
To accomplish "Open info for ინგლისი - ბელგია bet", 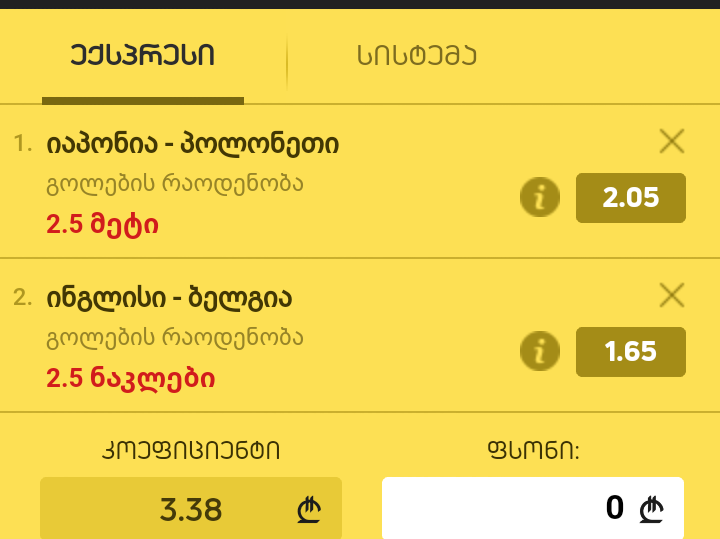I will coord(540,351).
